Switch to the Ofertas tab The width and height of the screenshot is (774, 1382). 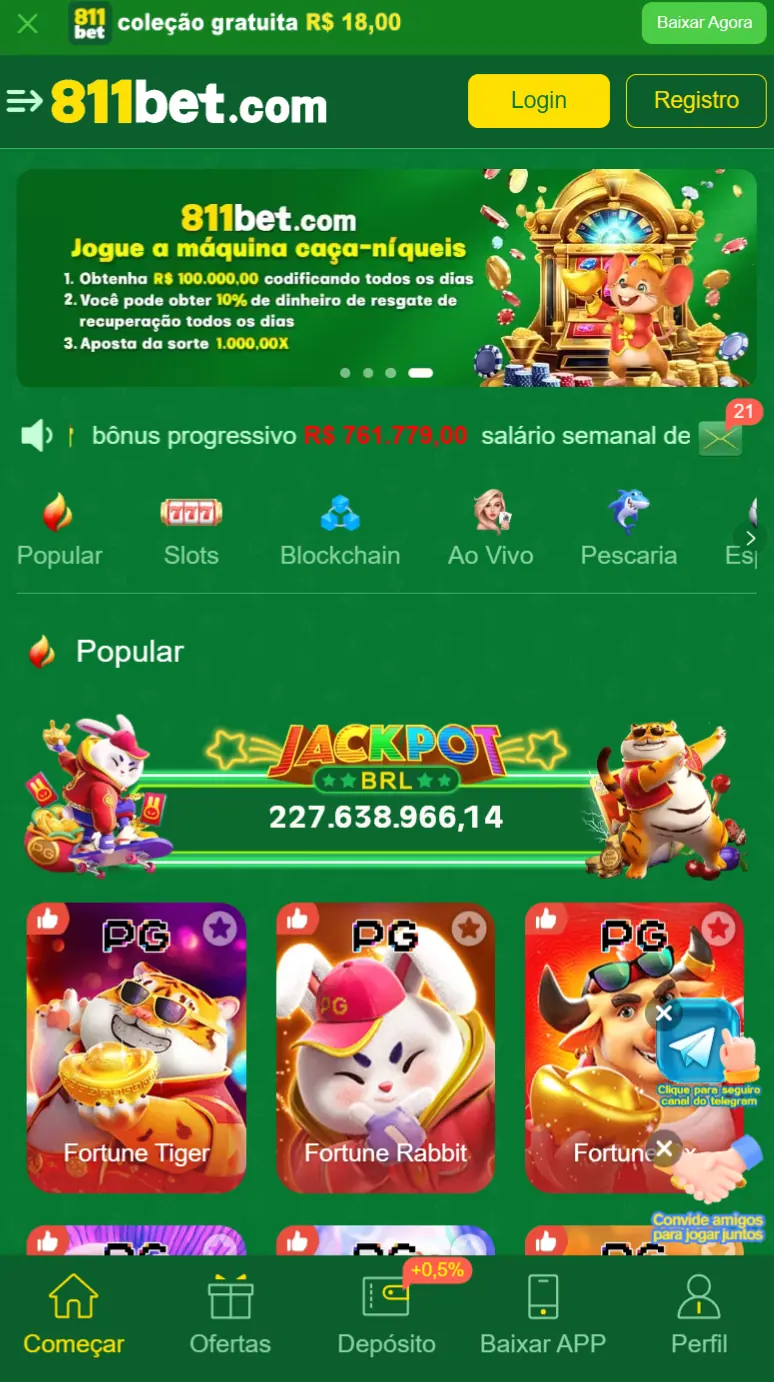(230, 1315)
